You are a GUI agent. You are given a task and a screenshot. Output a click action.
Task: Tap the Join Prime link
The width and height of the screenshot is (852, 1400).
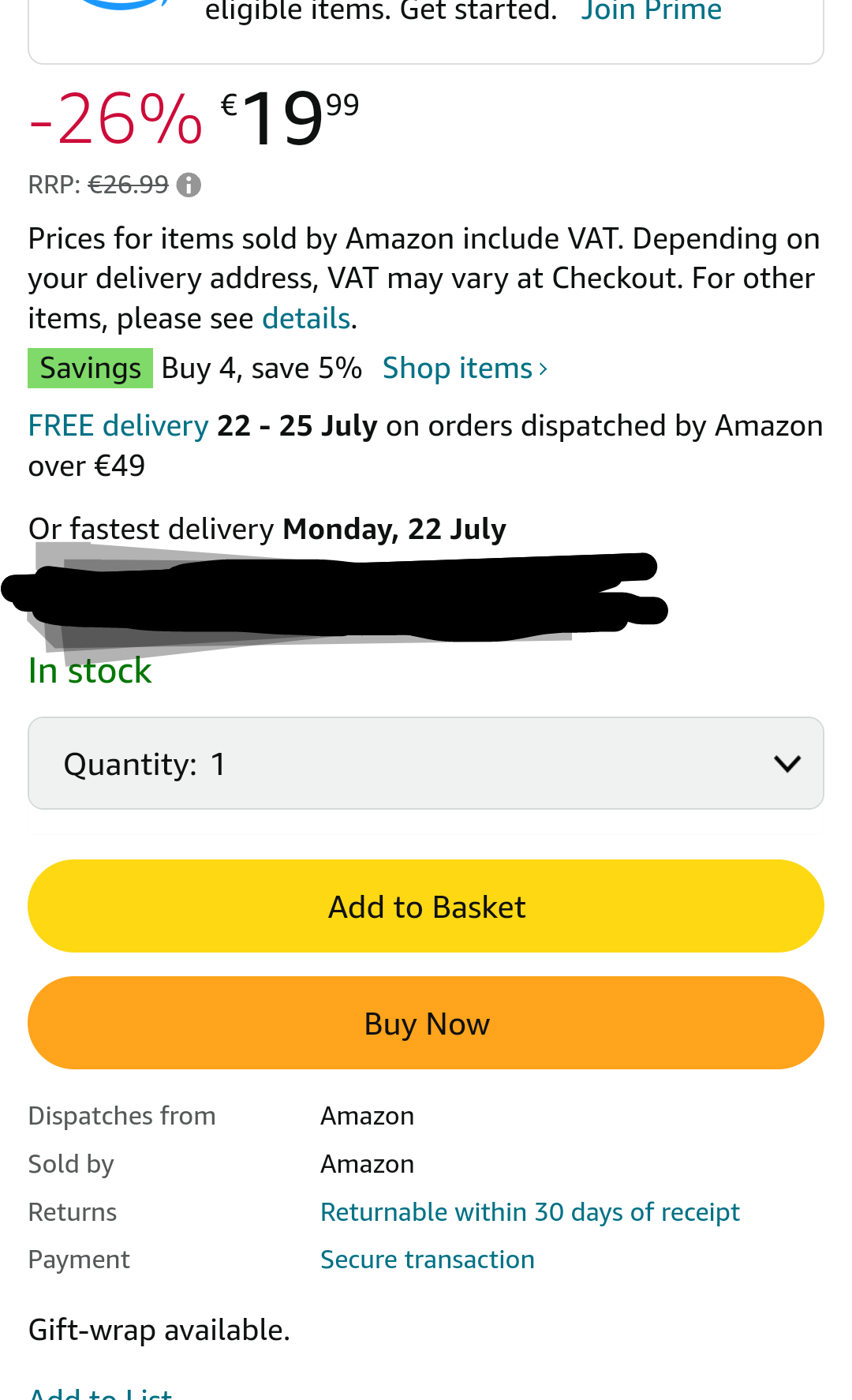click(x=651, y=11)
